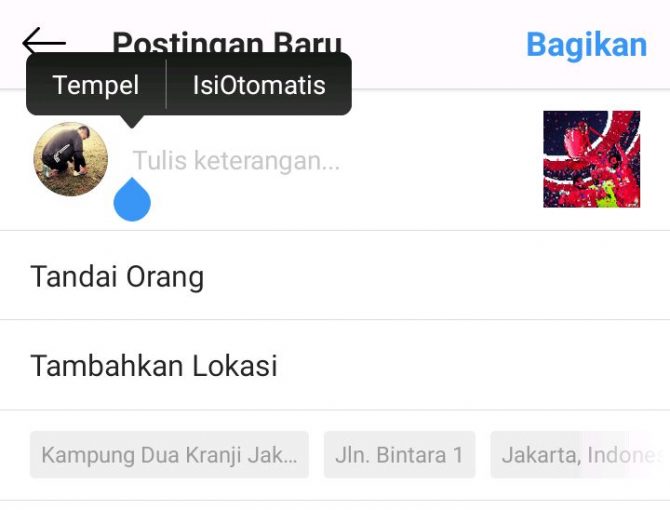The width and height of the screenshot is (670, 510).
Task: Tap Bagikan to share the post
Action: tap(586, 45)
